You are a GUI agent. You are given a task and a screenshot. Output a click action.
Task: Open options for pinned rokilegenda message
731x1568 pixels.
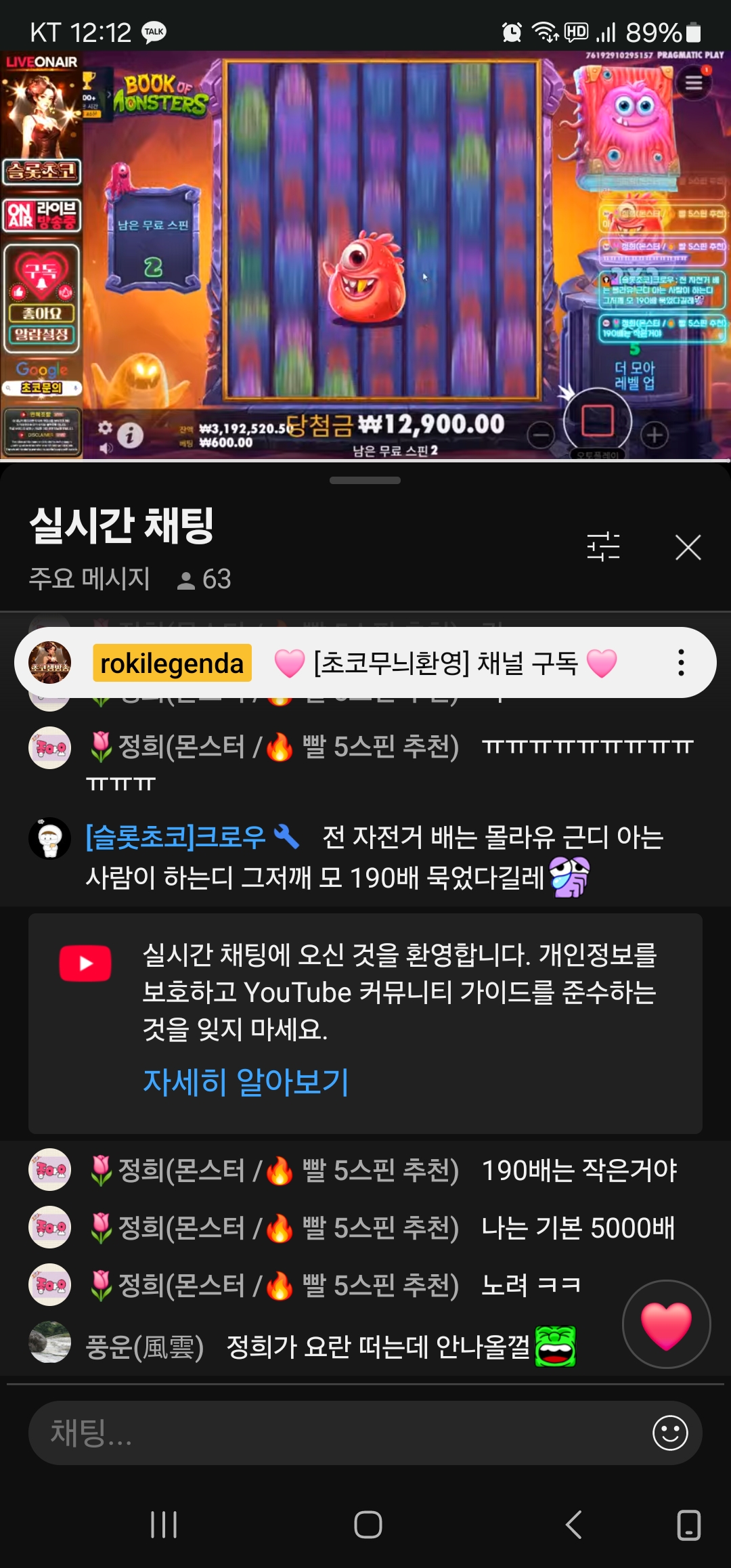click(681, 663)
